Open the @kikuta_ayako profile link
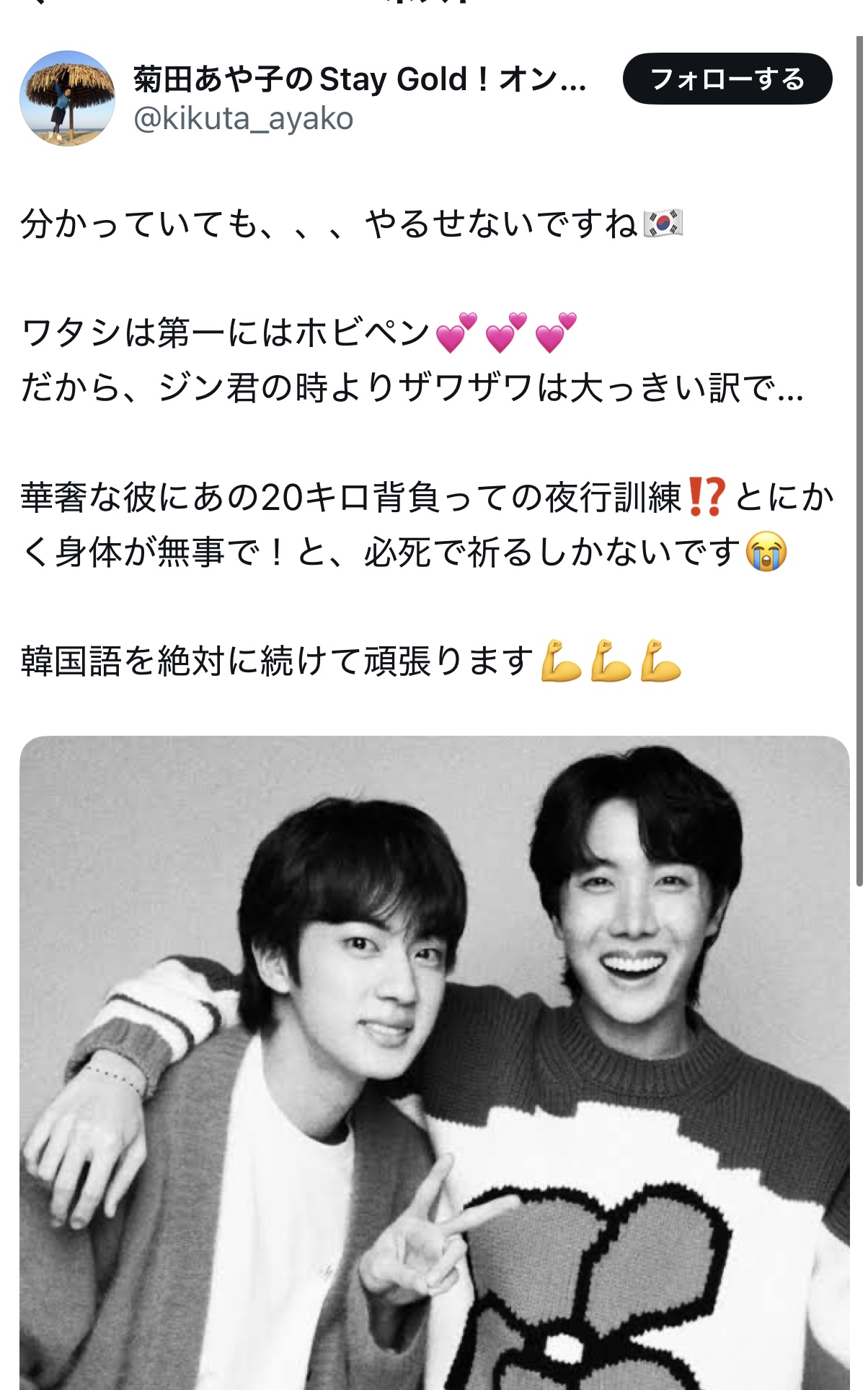Viewport: 868px width, 1390px height. [244, 118]
